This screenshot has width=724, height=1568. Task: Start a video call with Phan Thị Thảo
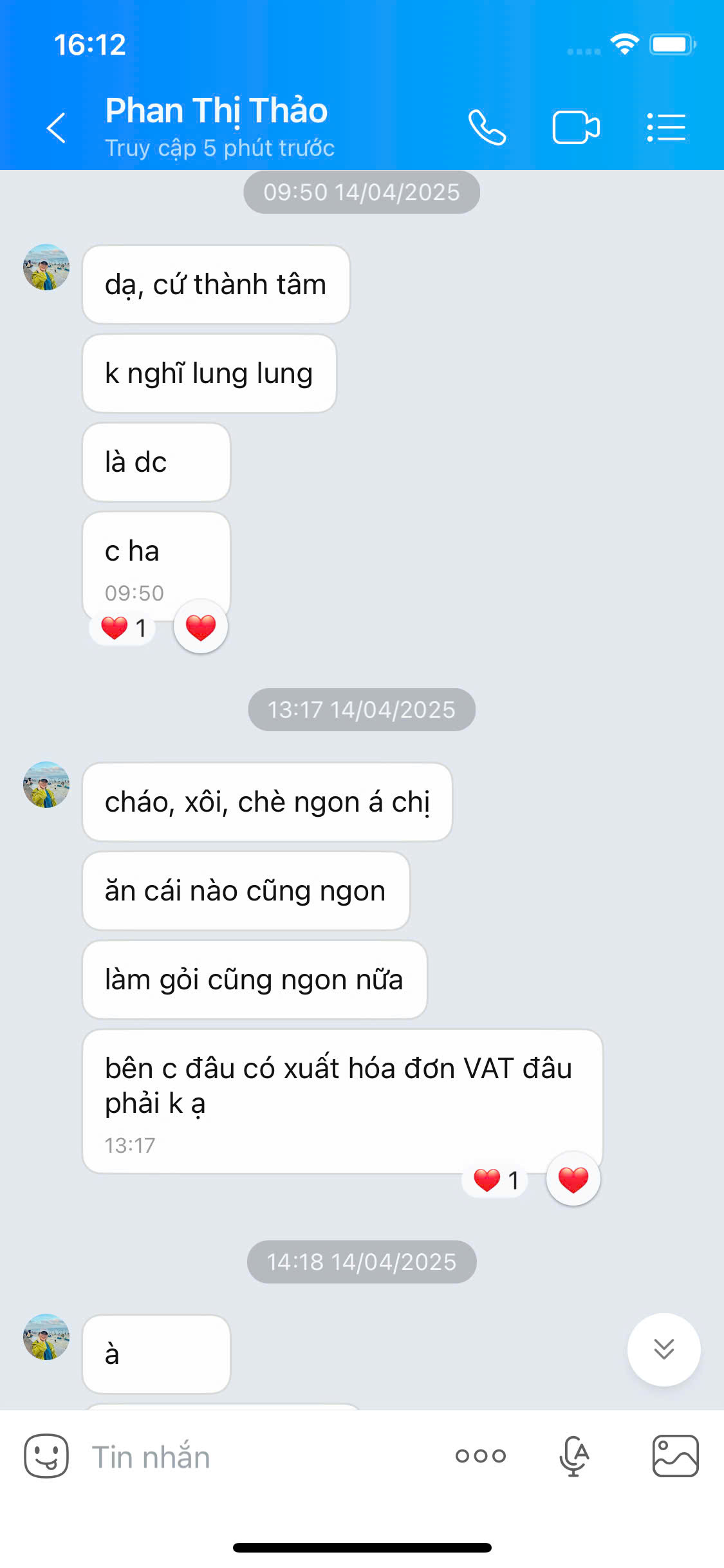576,127
